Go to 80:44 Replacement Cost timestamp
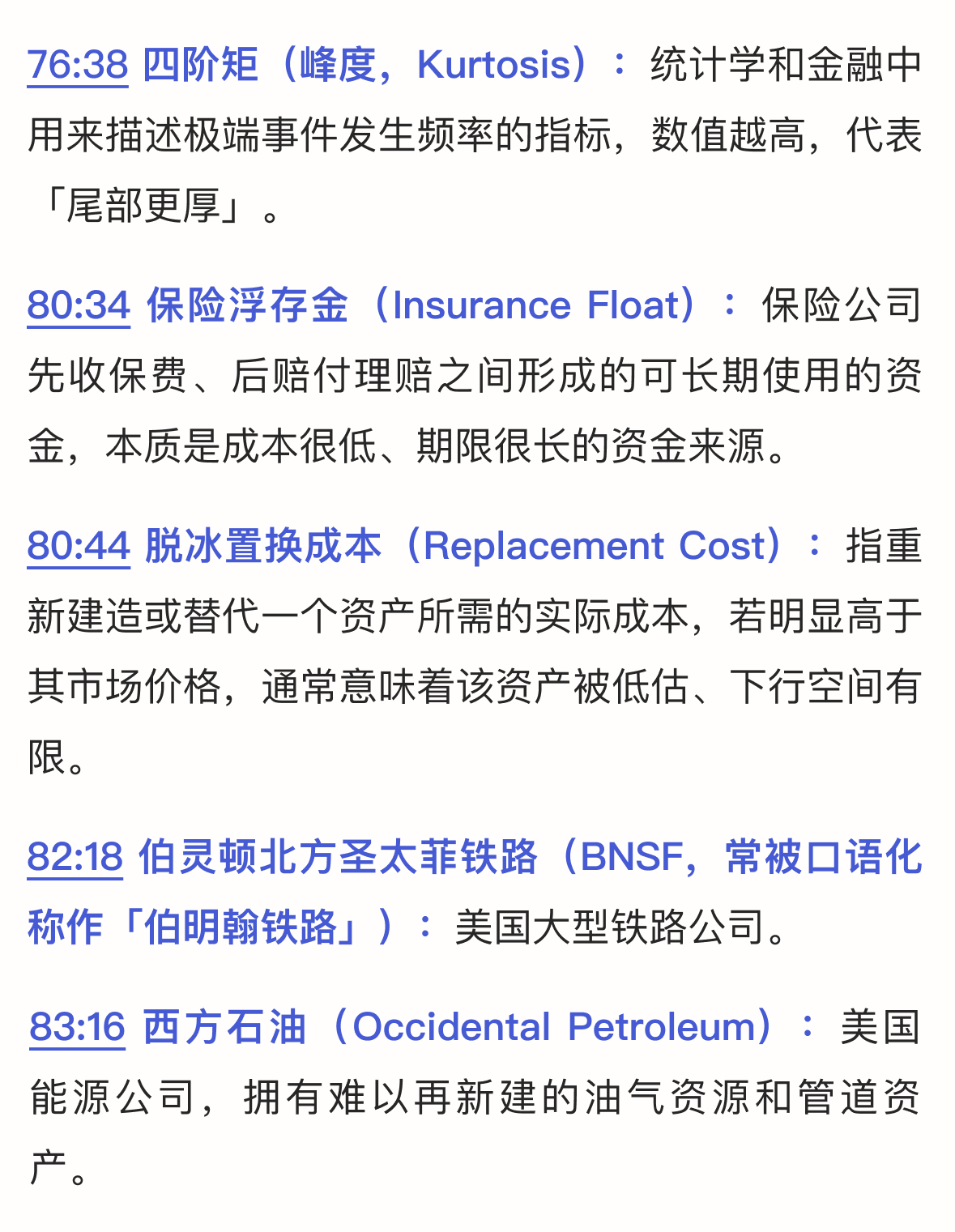Viewport: 955px width, 1232px height. click(x=79, y=547)
